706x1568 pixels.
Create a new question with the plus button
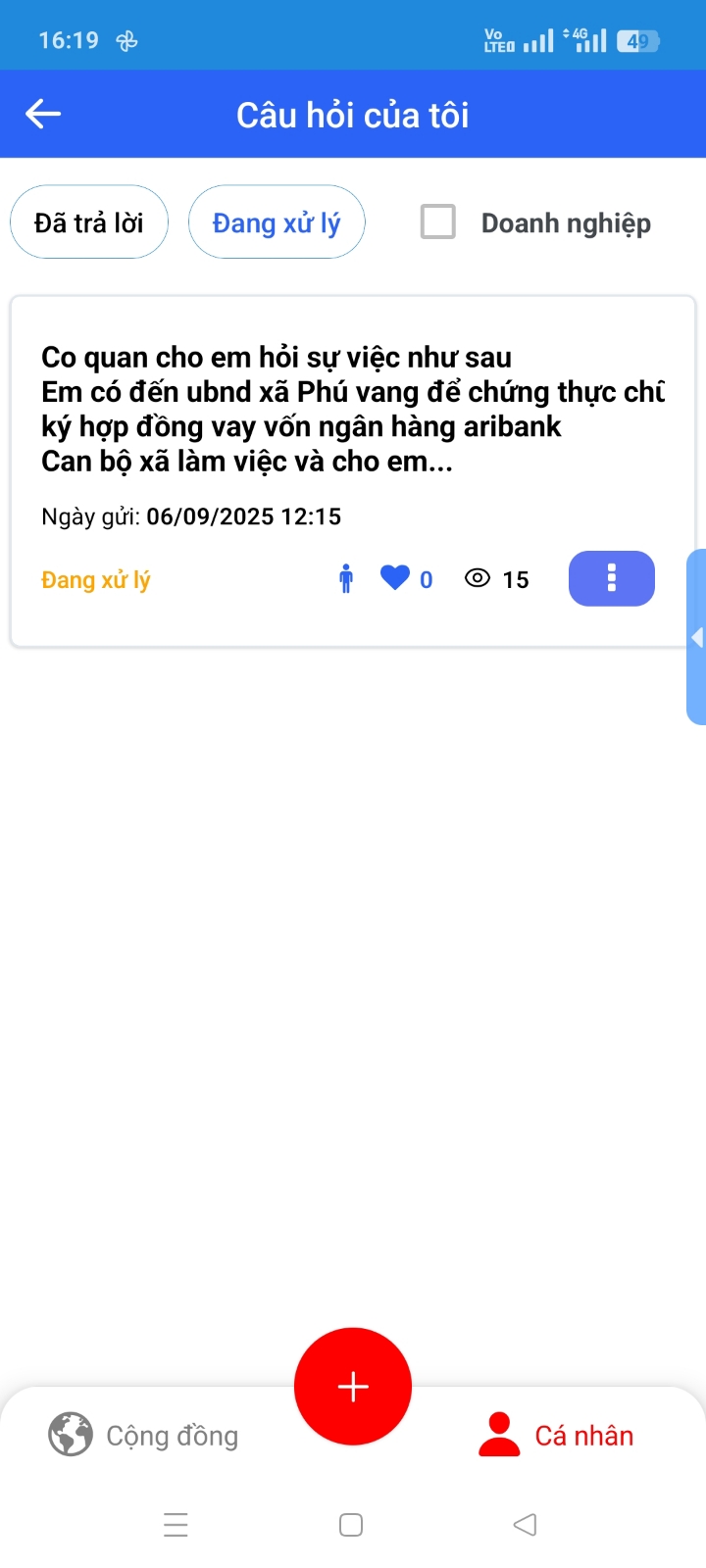[353, 1386]
